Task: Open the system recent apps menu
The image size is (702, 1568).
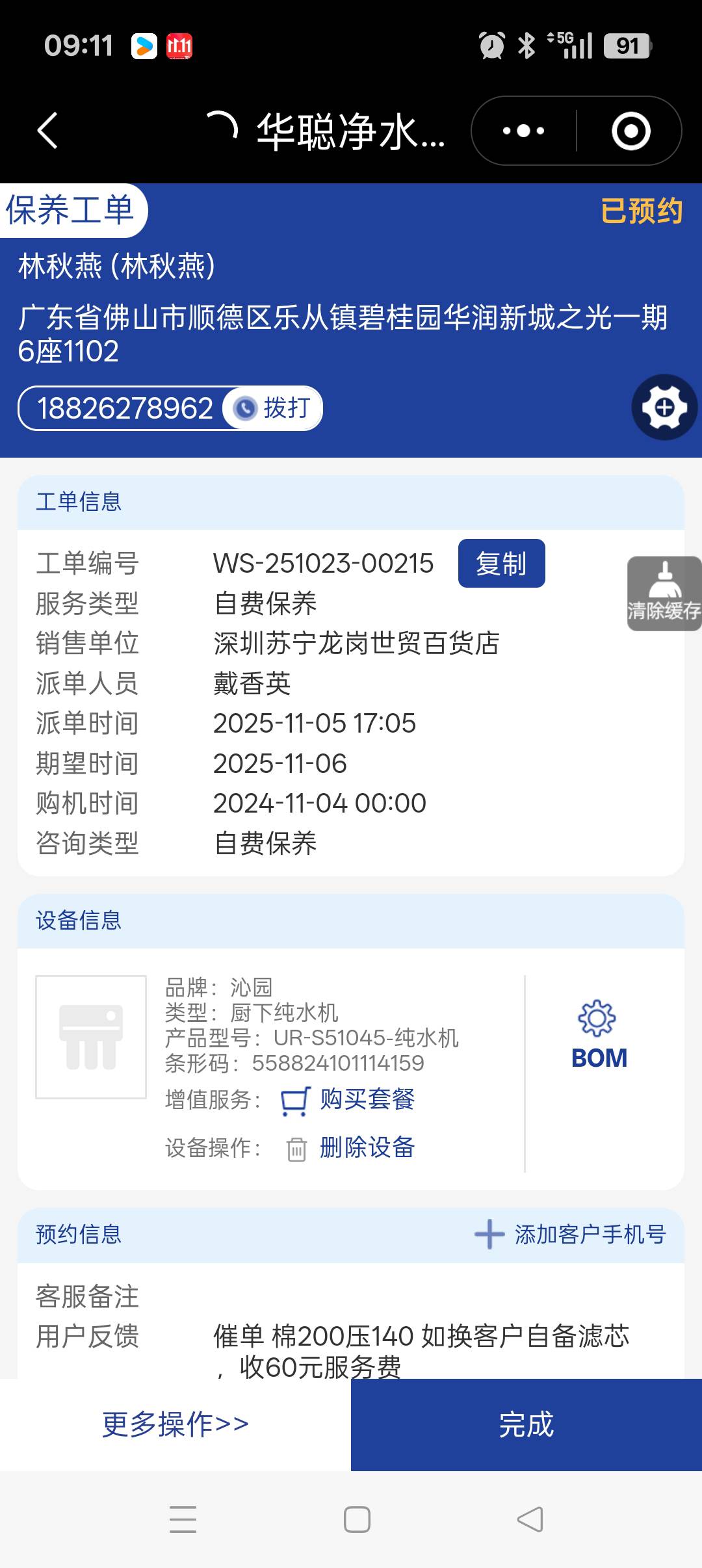Action: coord(183,1519)
